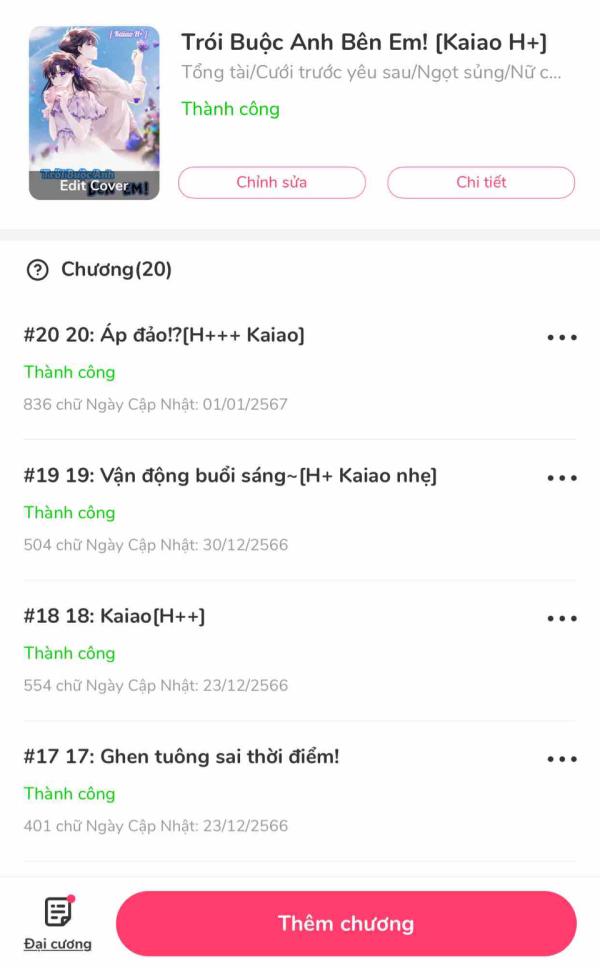Open more options for chapter #18
This screenshot has width=600, height=971.
(x=562, y=619)
